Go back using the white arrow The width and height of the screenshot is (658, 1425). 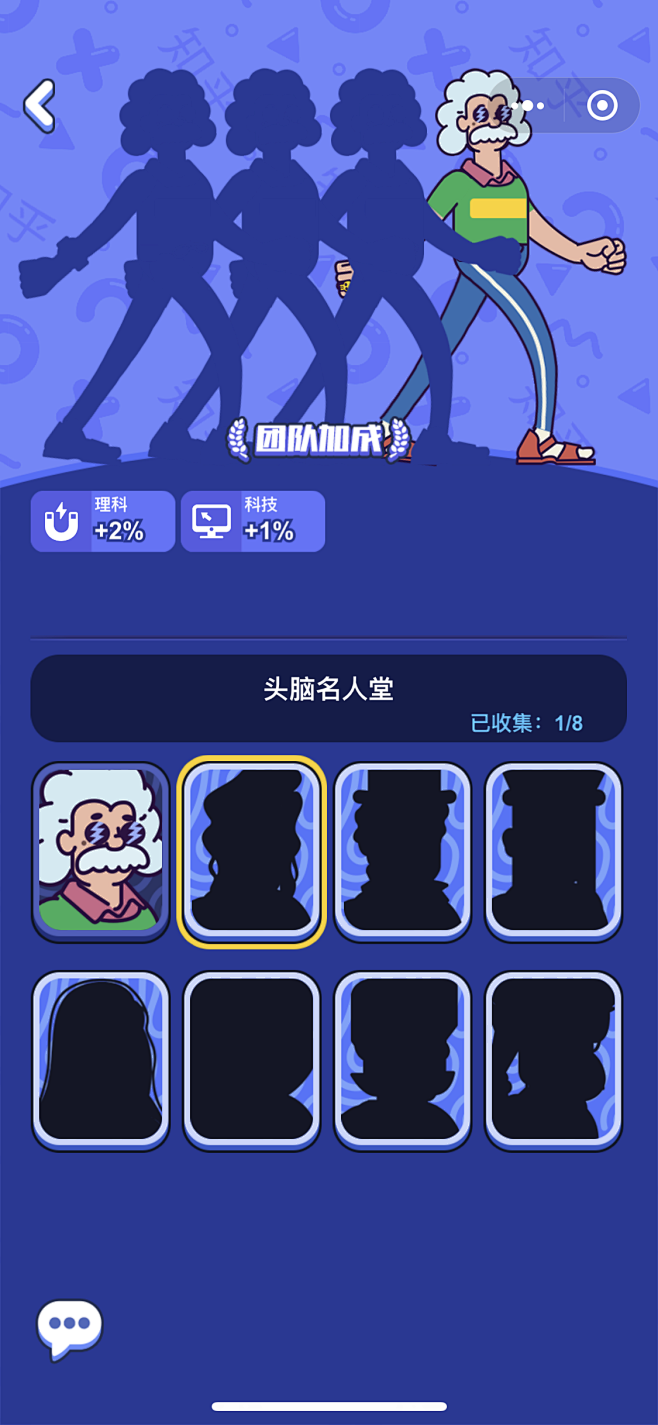[40, 105]
